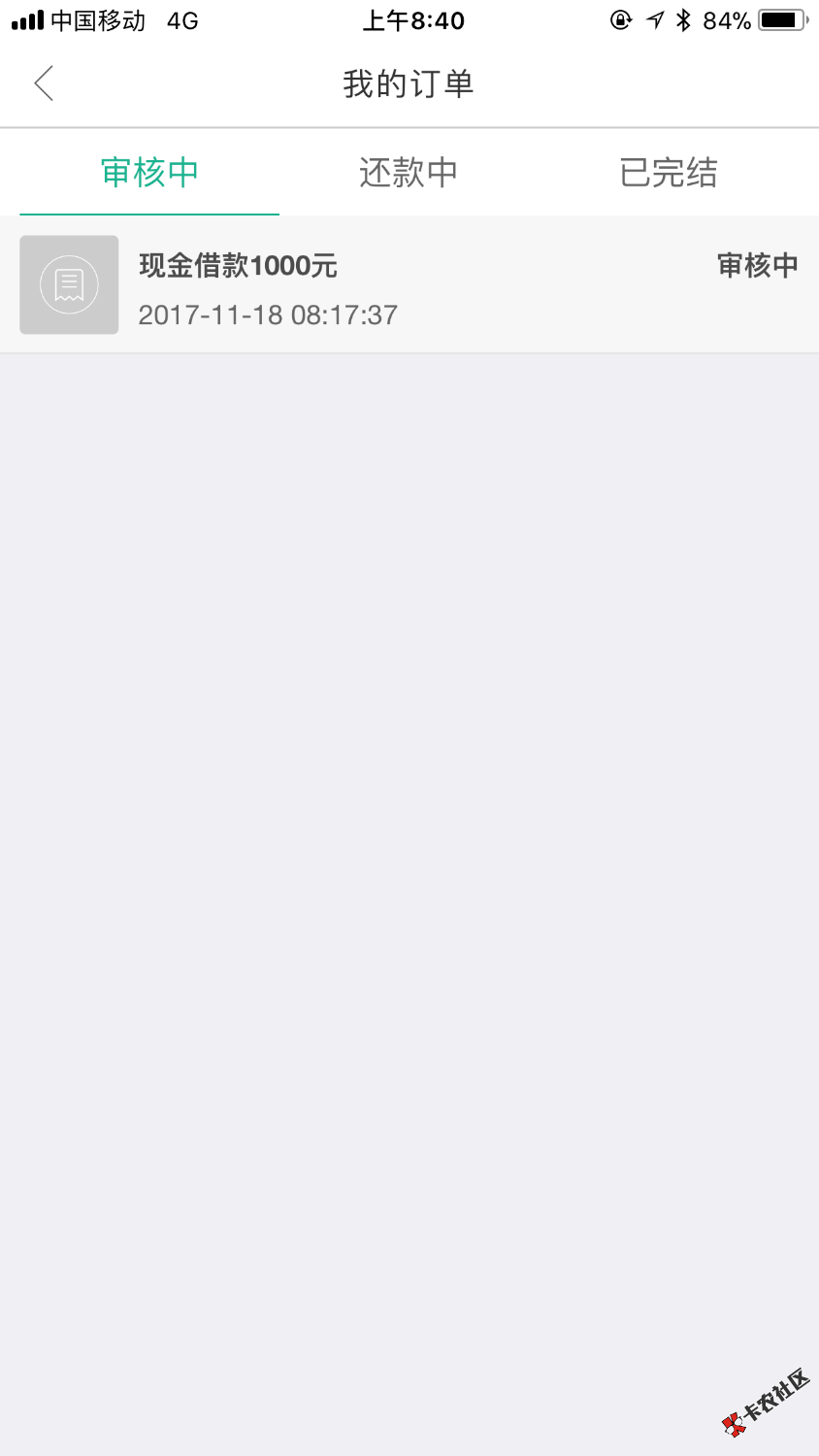819x1456 pixels.
Task: Select the 审核中 tab
Action: point(149,173)
